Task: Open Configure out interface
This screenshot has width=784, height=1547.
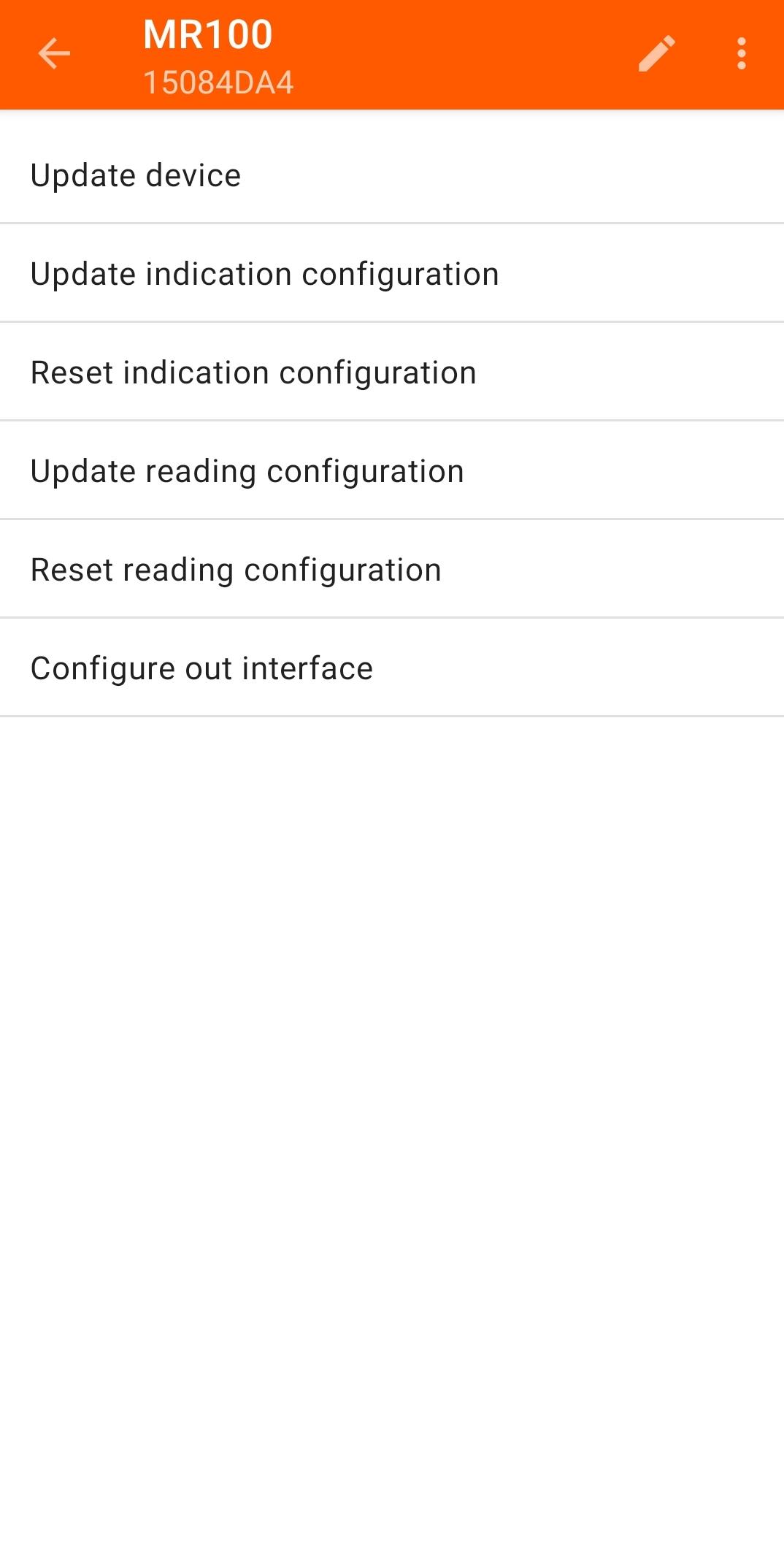Action: click(392, 668)
